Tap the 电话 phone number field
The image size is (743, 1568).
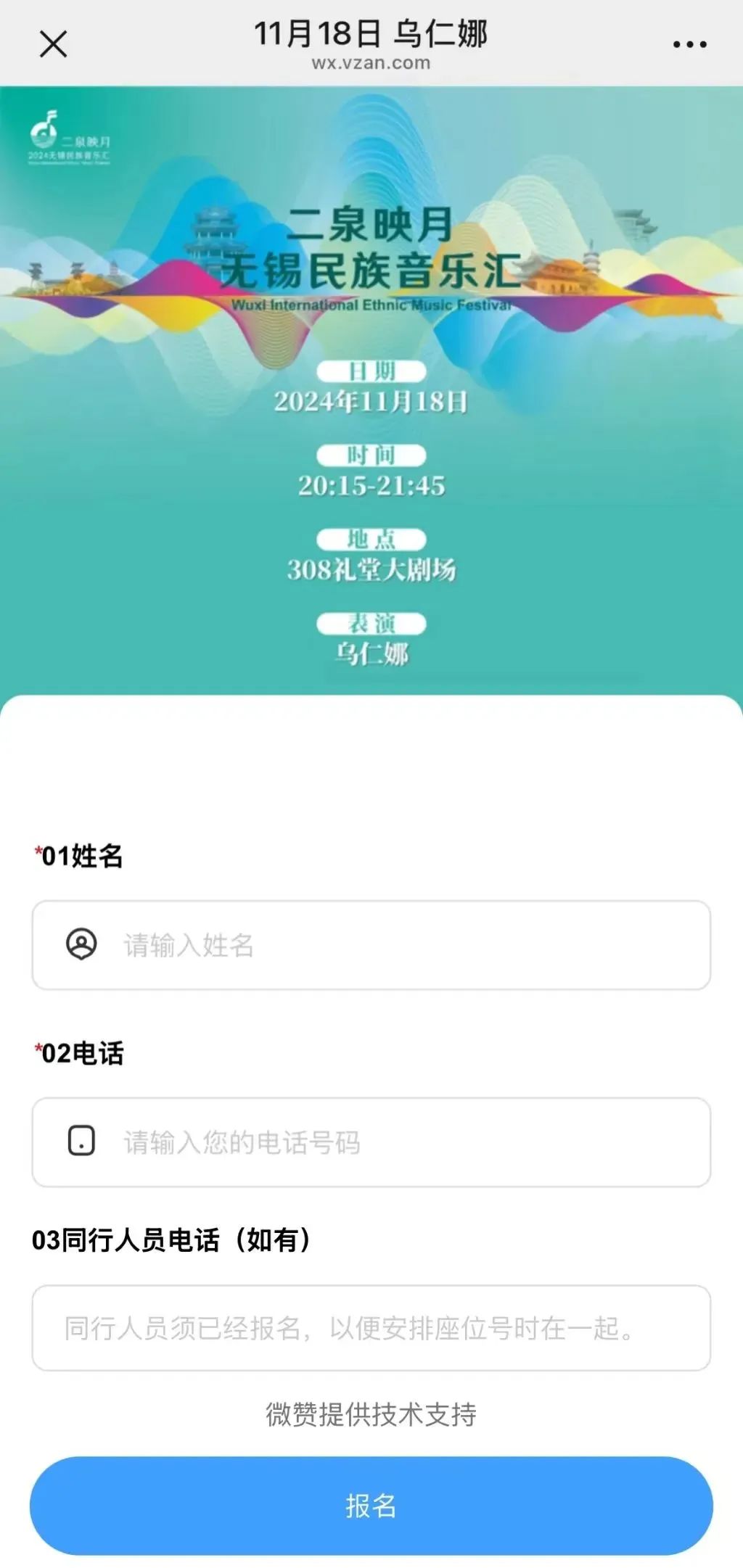coord(371,1142)
